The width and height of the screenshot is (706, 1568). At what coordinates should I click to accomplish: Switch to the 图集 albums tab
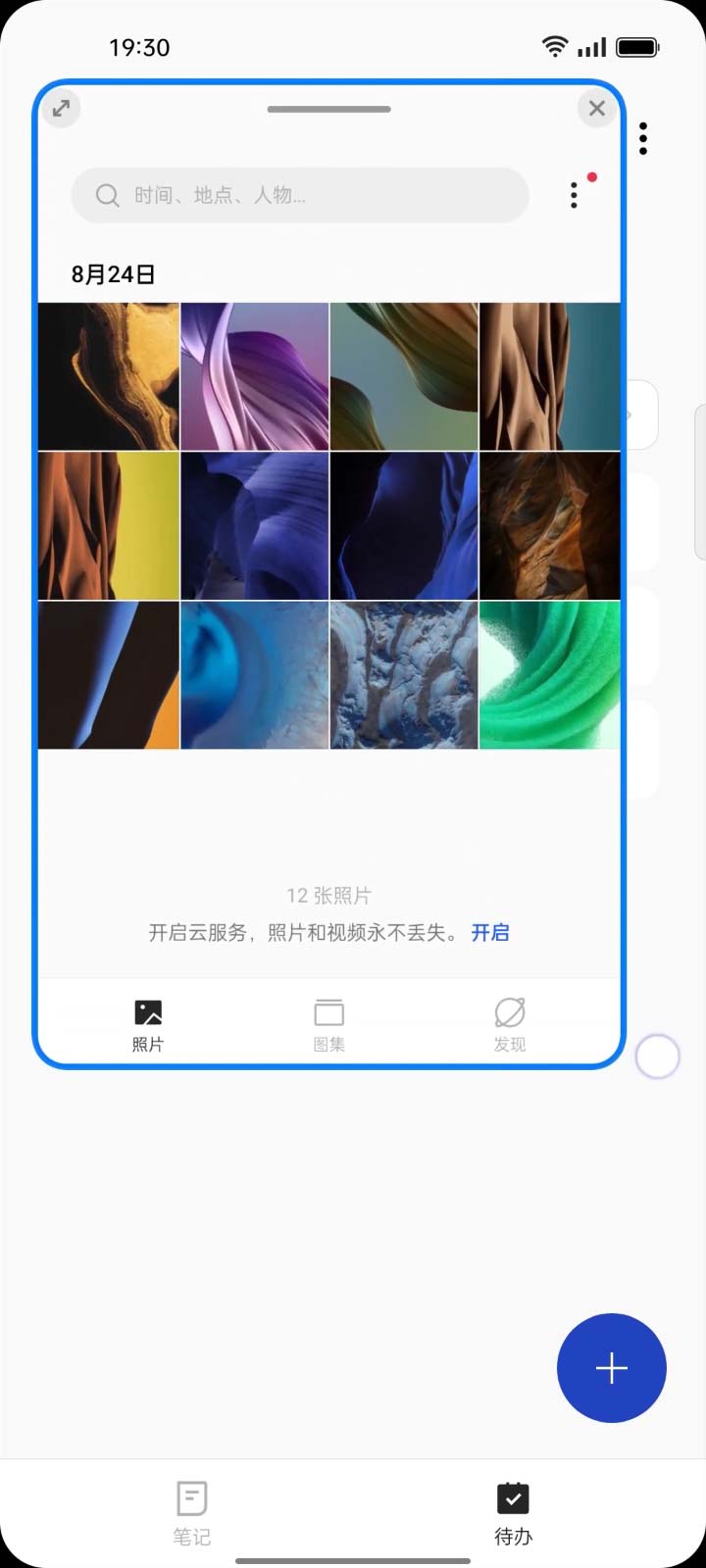pos(328,1024)
